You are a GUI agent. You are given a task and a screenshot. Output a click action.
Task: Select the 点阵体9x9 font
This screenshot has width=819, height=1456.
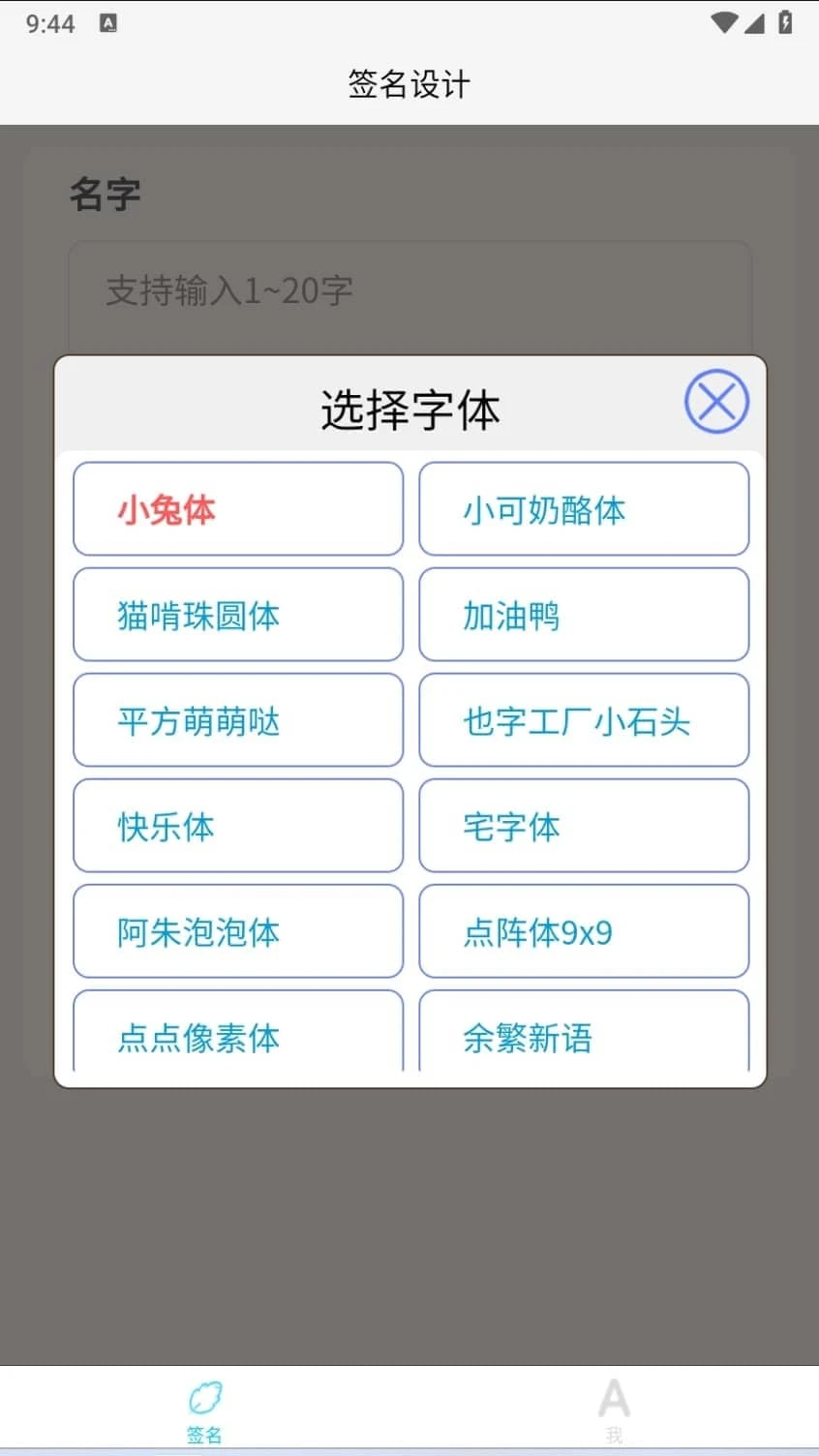tap(584, 931)
